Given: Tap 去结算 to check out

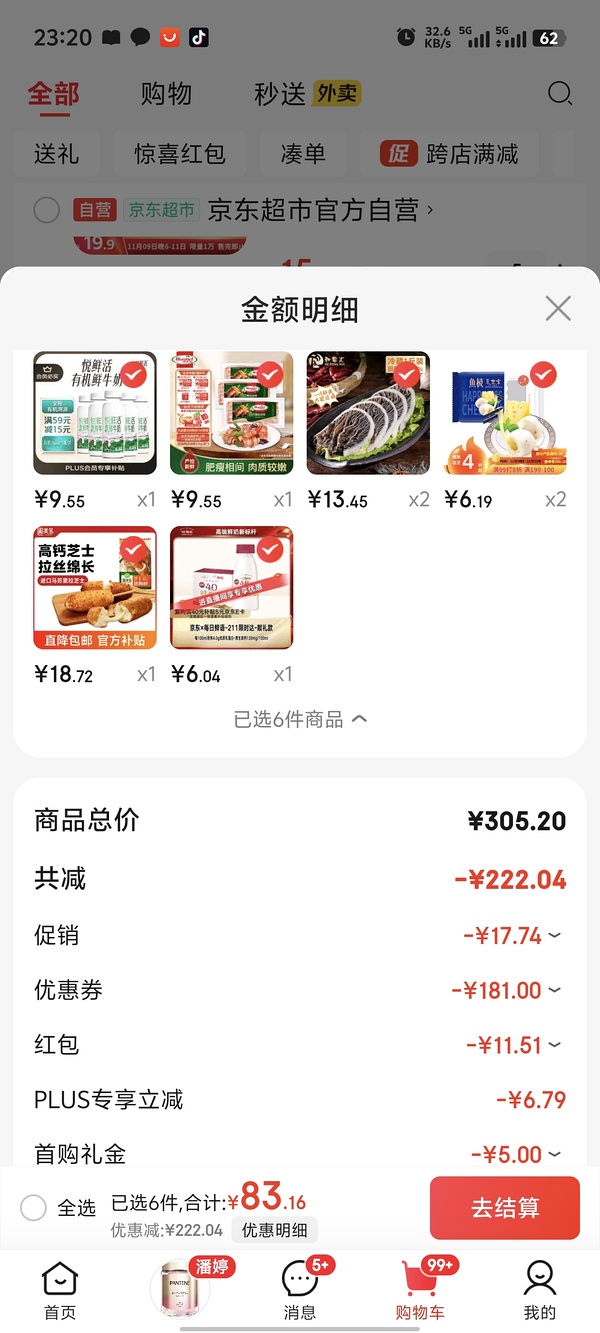Looking at the screenshot, I should 504,1207.
